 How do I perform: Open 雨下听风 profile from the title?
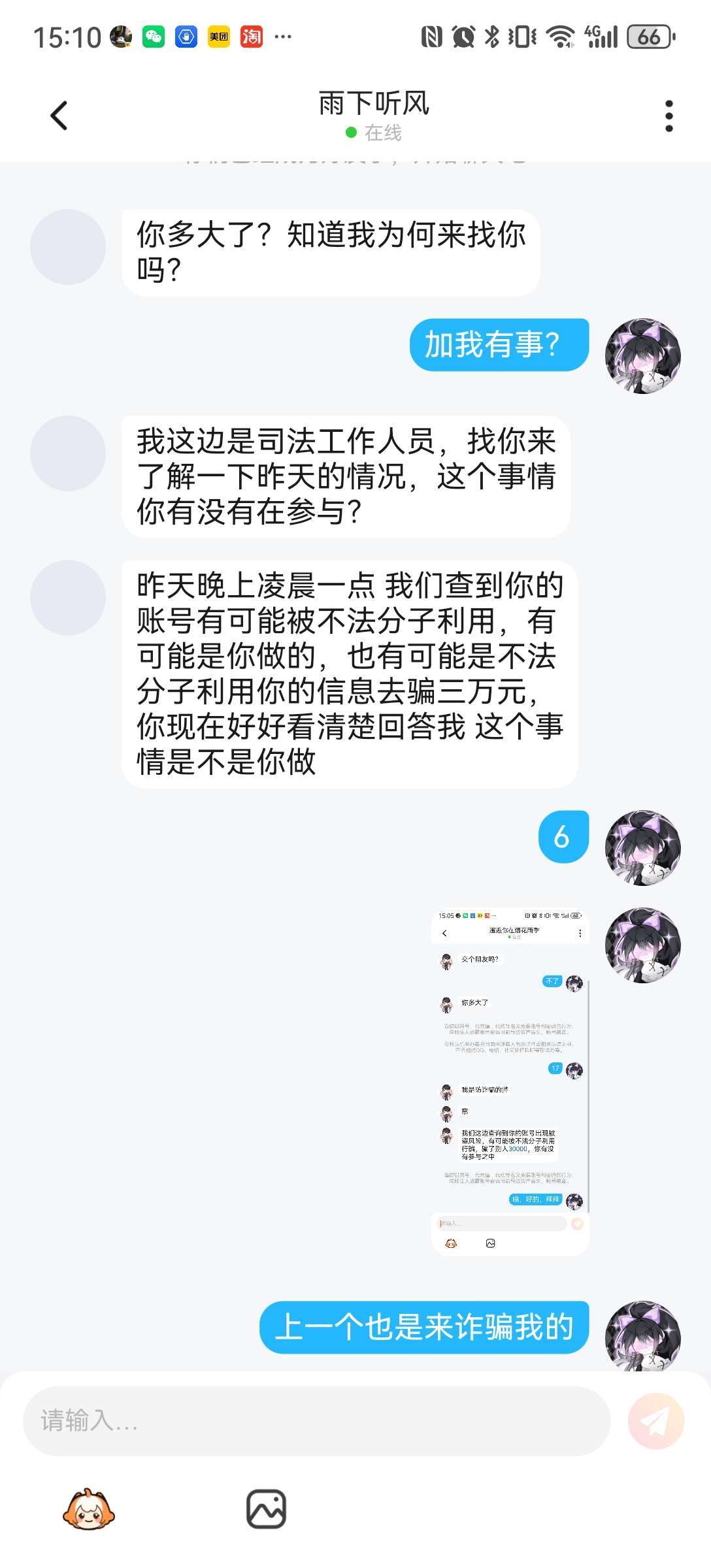tap(373, 105)
